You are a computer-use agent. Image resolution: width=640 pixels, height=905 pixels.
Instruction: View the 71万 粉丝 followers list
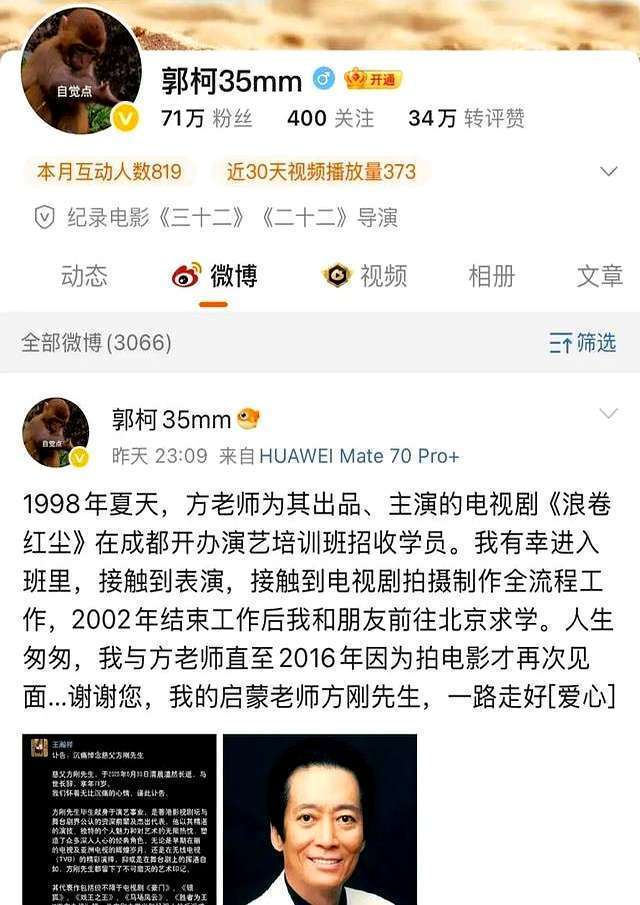(207, 118)
